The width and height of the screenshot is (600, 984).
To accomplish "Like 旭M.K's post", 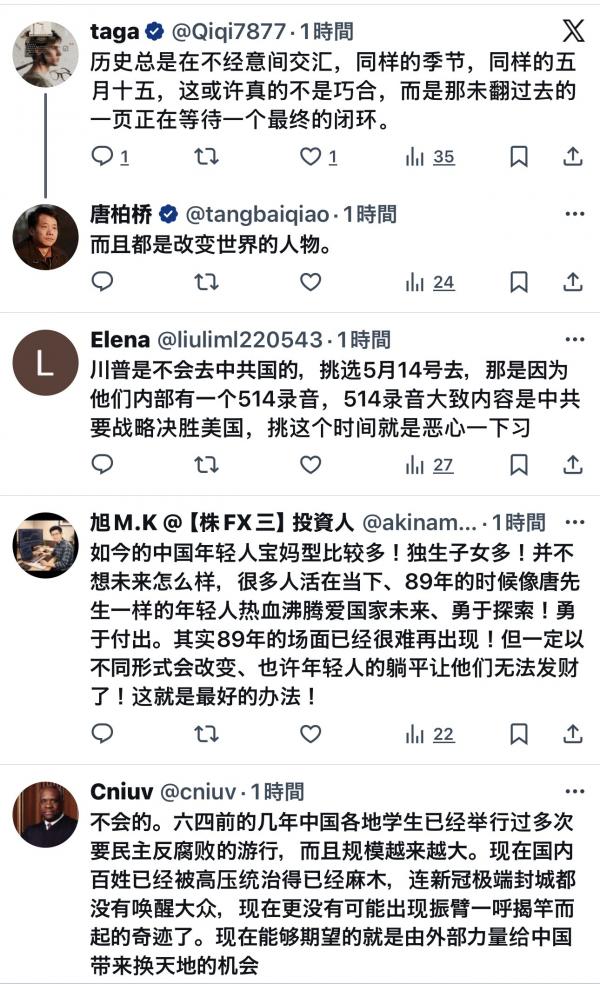I will click(x=311, y=734).
